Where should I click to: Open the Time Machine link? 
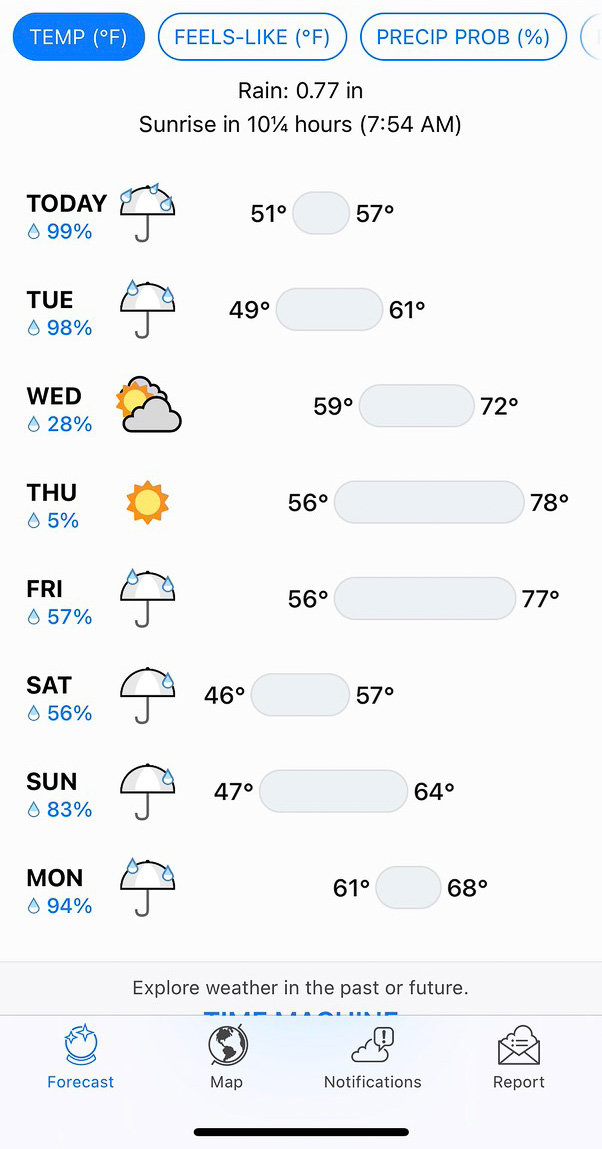coord(300,1011)
